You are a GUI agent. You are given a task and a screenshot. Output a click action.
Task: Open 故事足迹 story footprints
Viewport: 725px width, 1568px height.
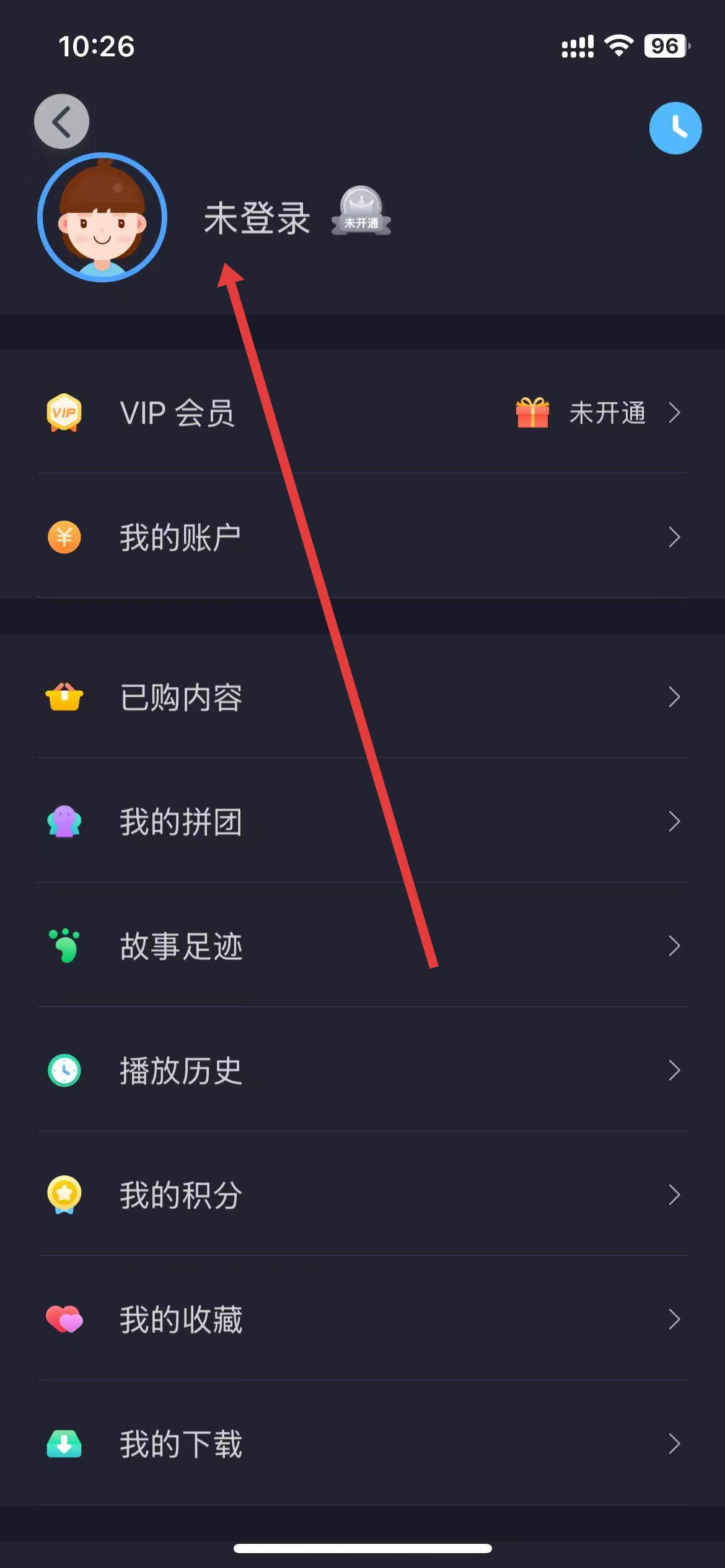(362, 946)
